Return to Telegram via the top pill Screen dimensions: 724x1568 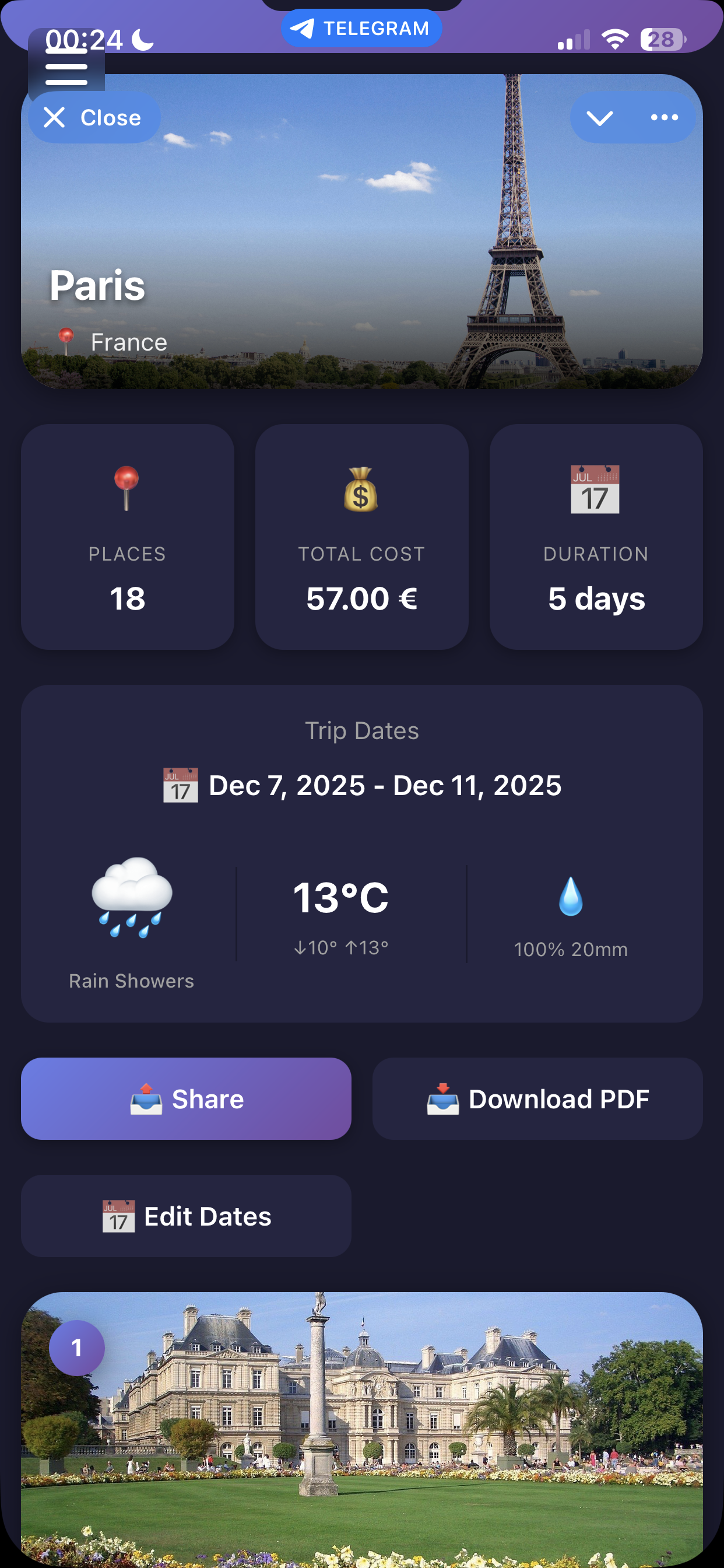click(361, 28)
